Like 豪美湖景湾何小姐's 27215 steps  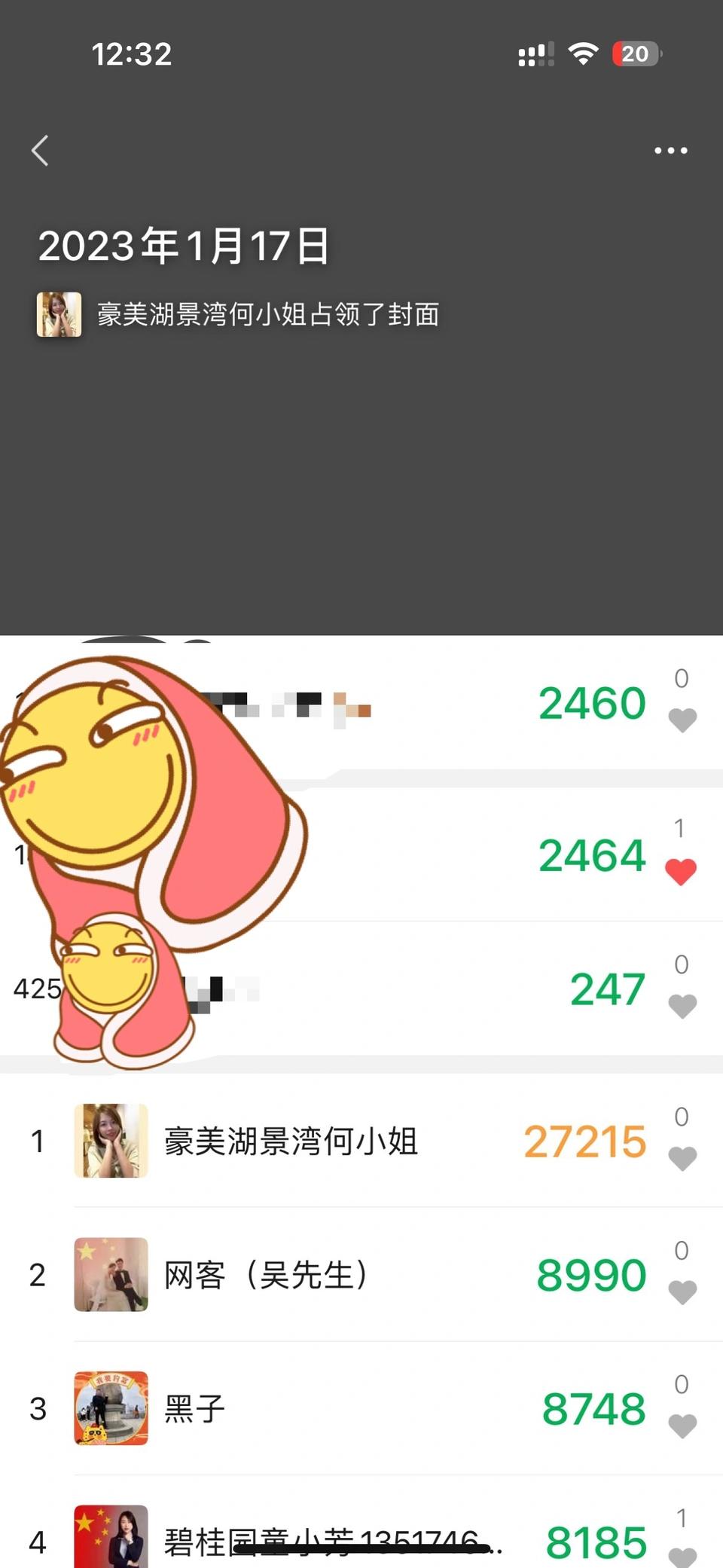[682, 1158]
